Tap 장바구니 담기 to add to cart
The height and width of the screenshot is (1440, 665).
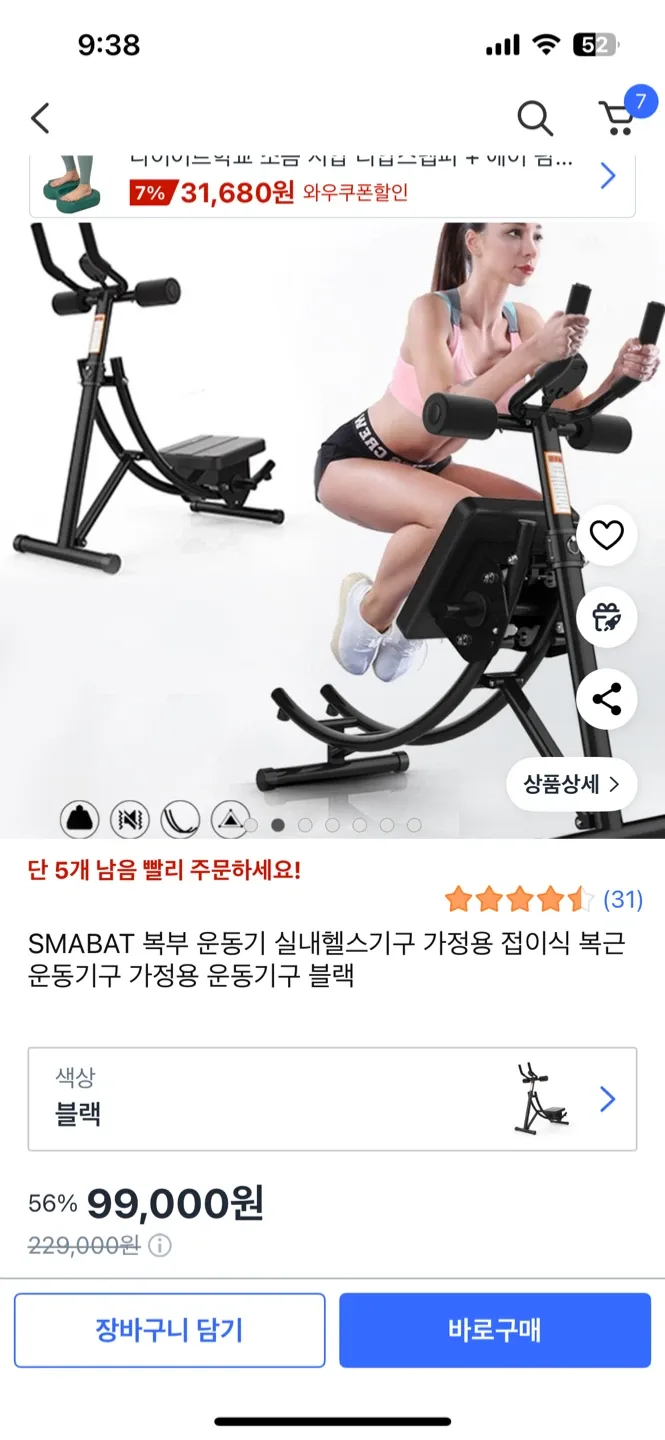[x=169, y=1330]
